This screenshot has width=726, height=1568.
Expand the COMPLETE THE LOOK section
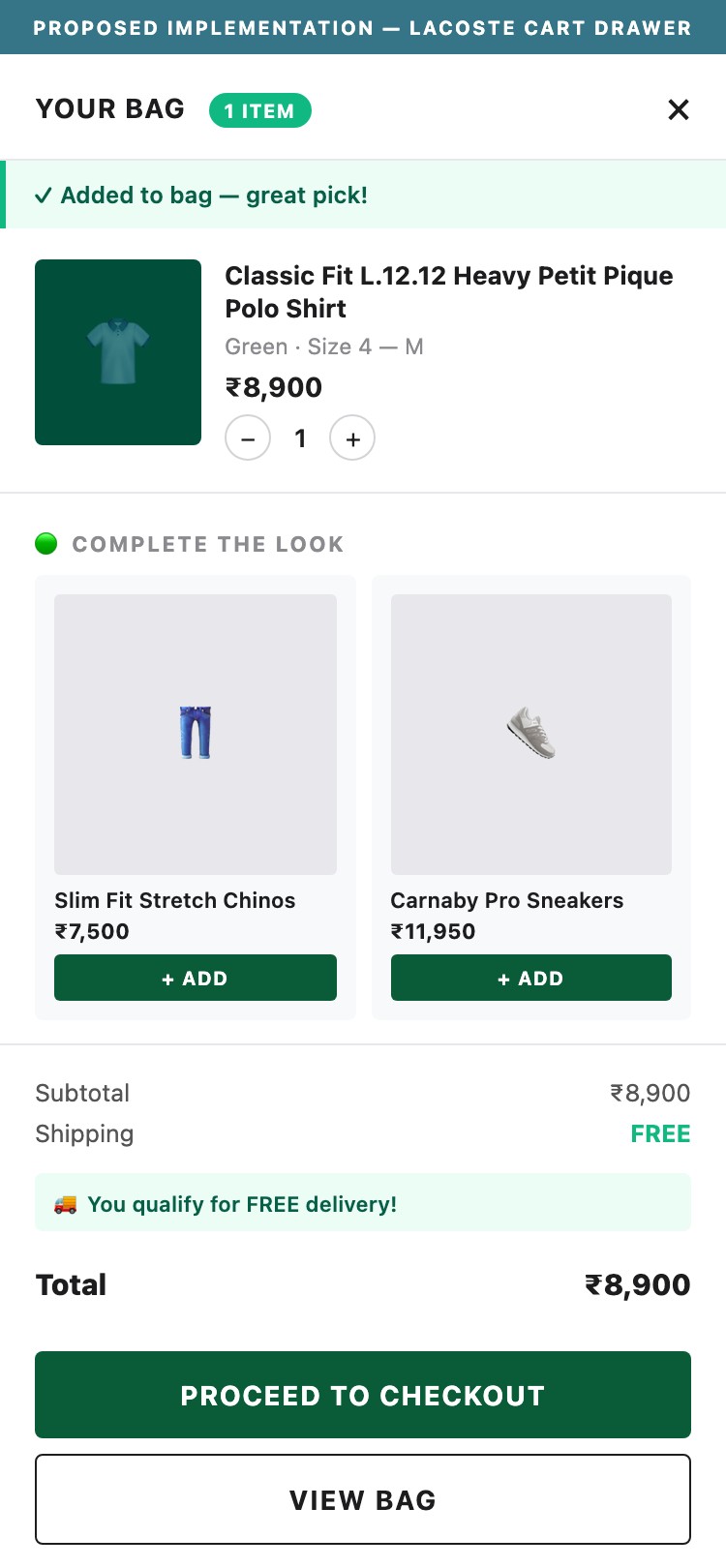pos(206,544)
